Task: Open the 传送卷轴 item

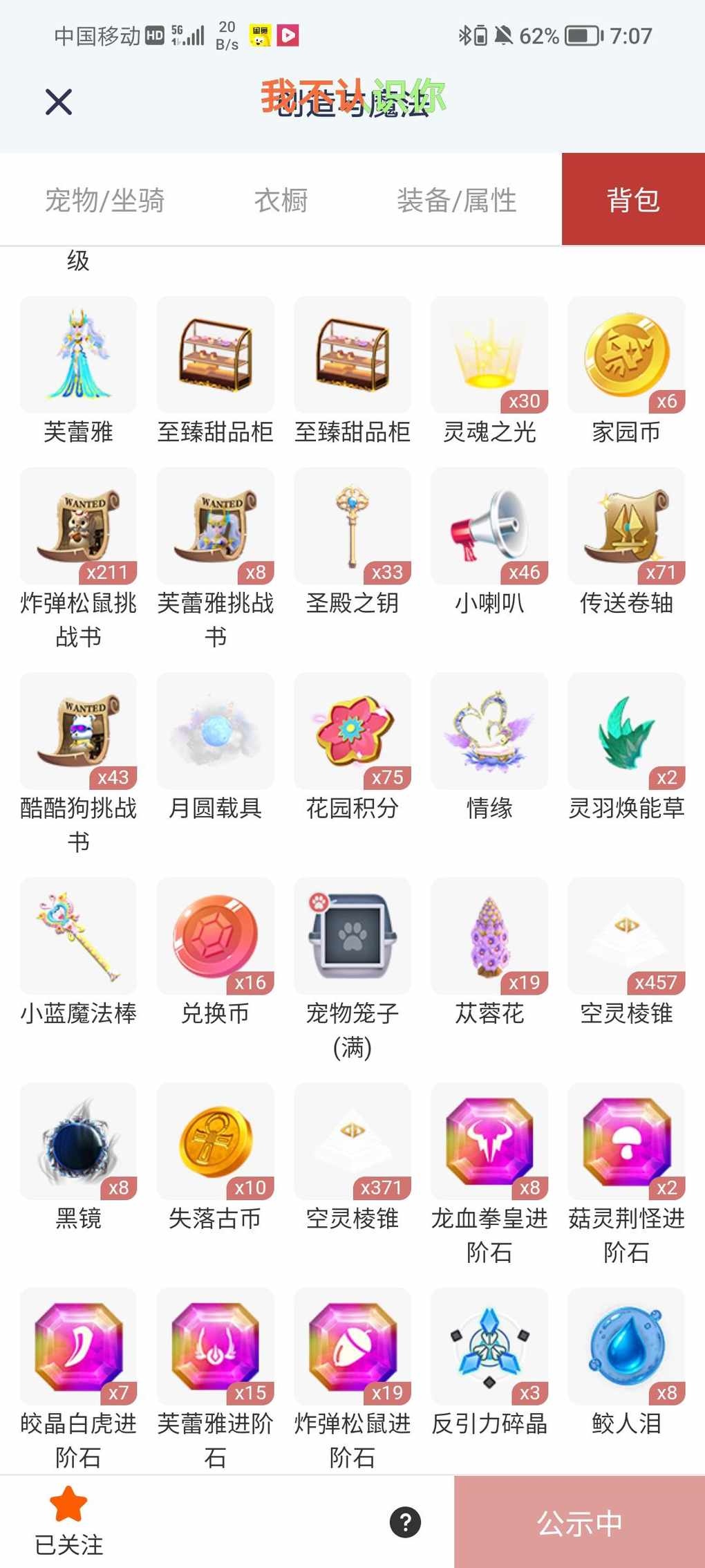Action: 626,526
